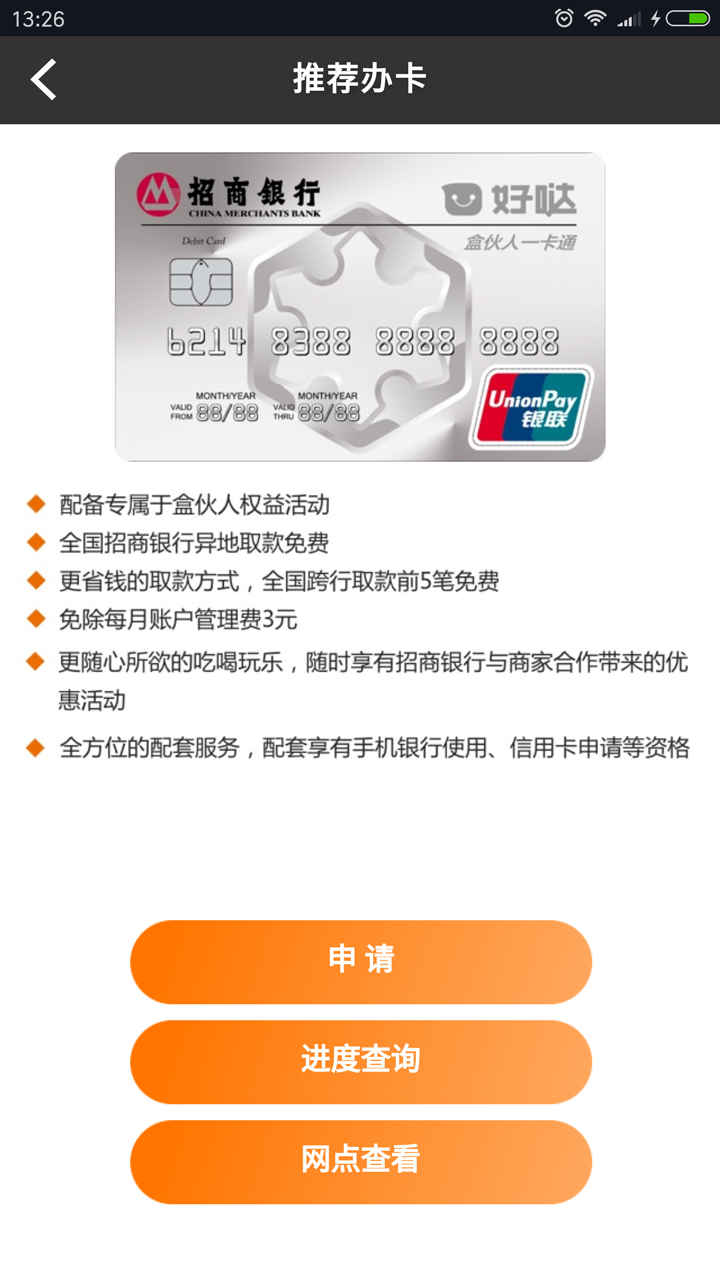Image resolution: width=720 pixels, height=1280 pixels.
Task: Tap the 申请 apply button
Action: point(361,961)
